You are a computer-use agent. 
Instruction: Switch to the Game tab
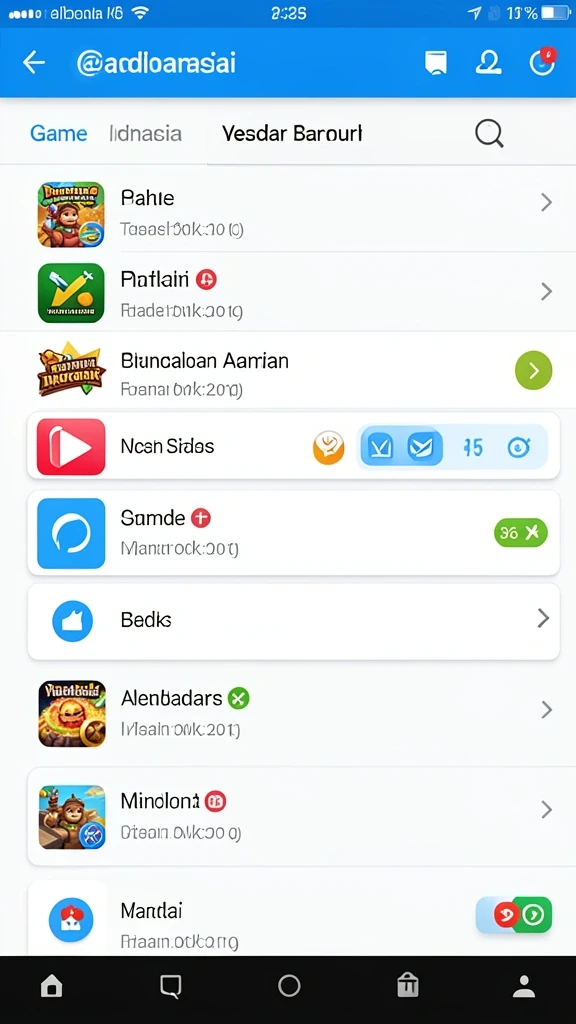(x=59, y=133)
